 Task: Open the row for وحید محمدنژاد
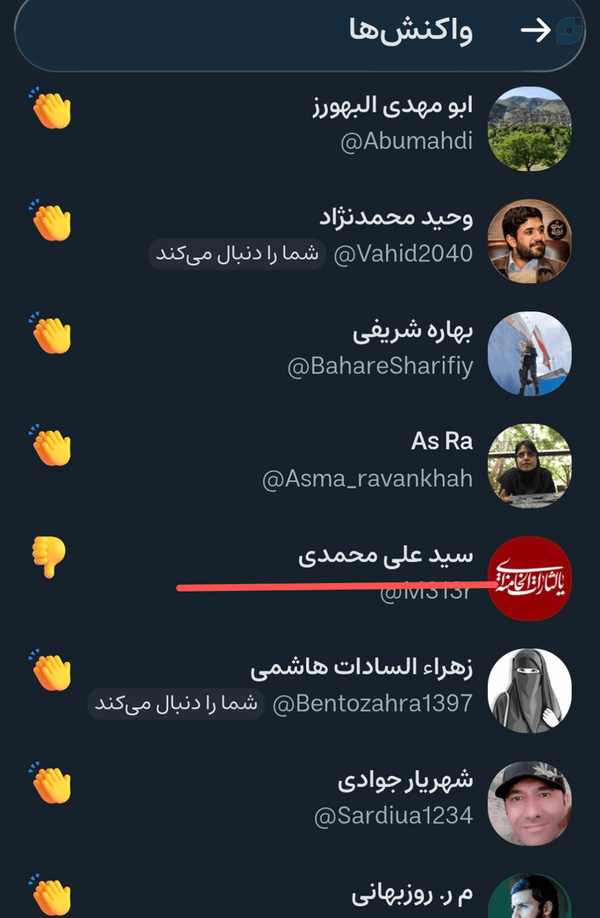300,241
